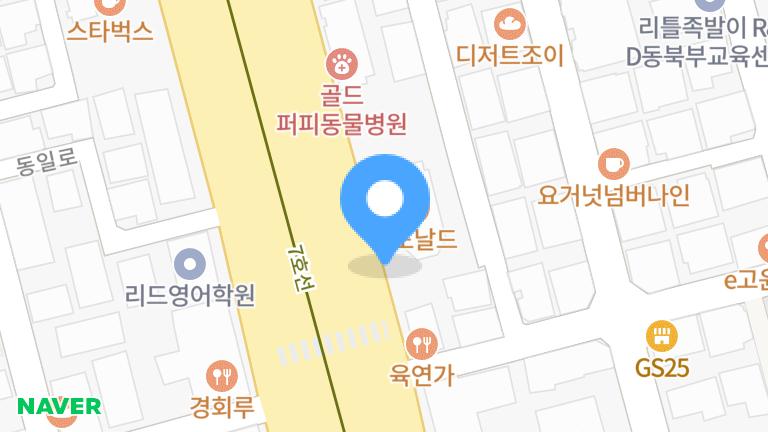This screenshot has width=768, height=432.
Task: Tap the 경회루 restaurant marker
Action: (x=222, y=376)
